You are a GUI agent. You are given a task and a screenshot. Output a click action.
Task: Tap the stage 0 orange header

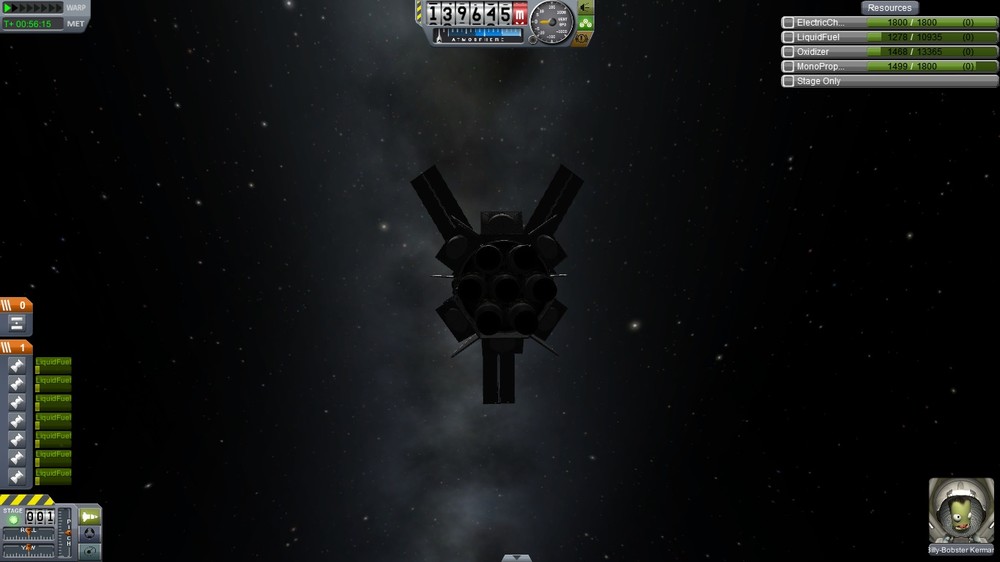click(17, 305)
